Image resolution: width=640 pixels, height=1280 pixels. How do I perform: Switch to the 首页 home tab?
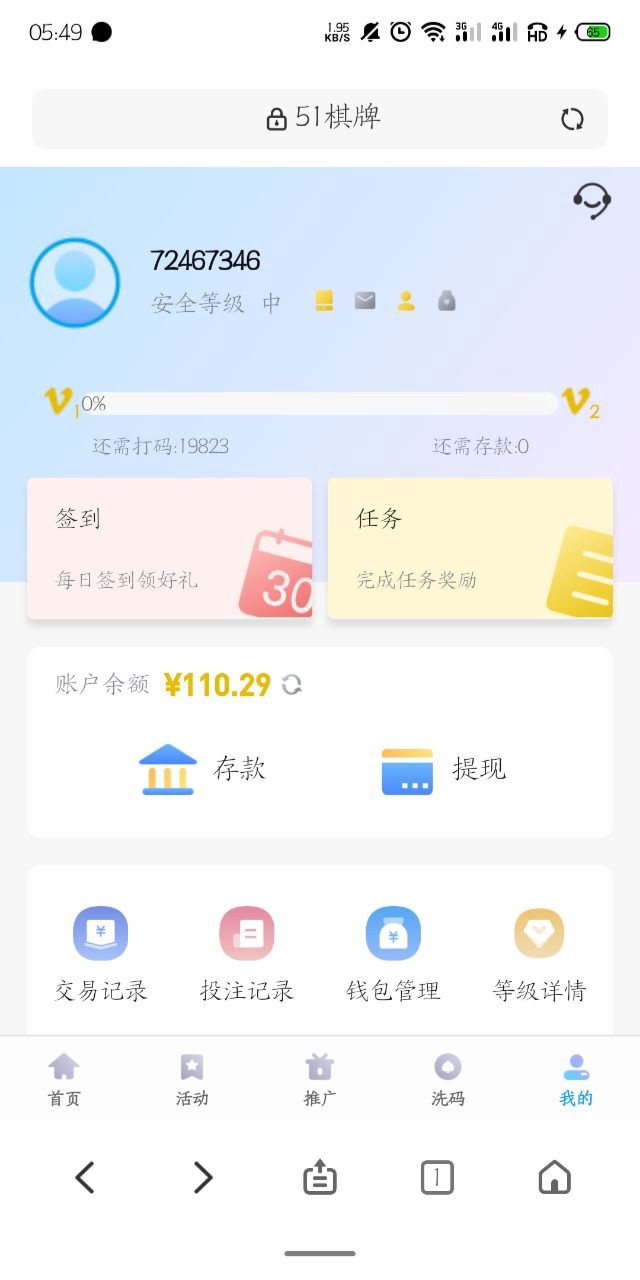coord(64,1080)
